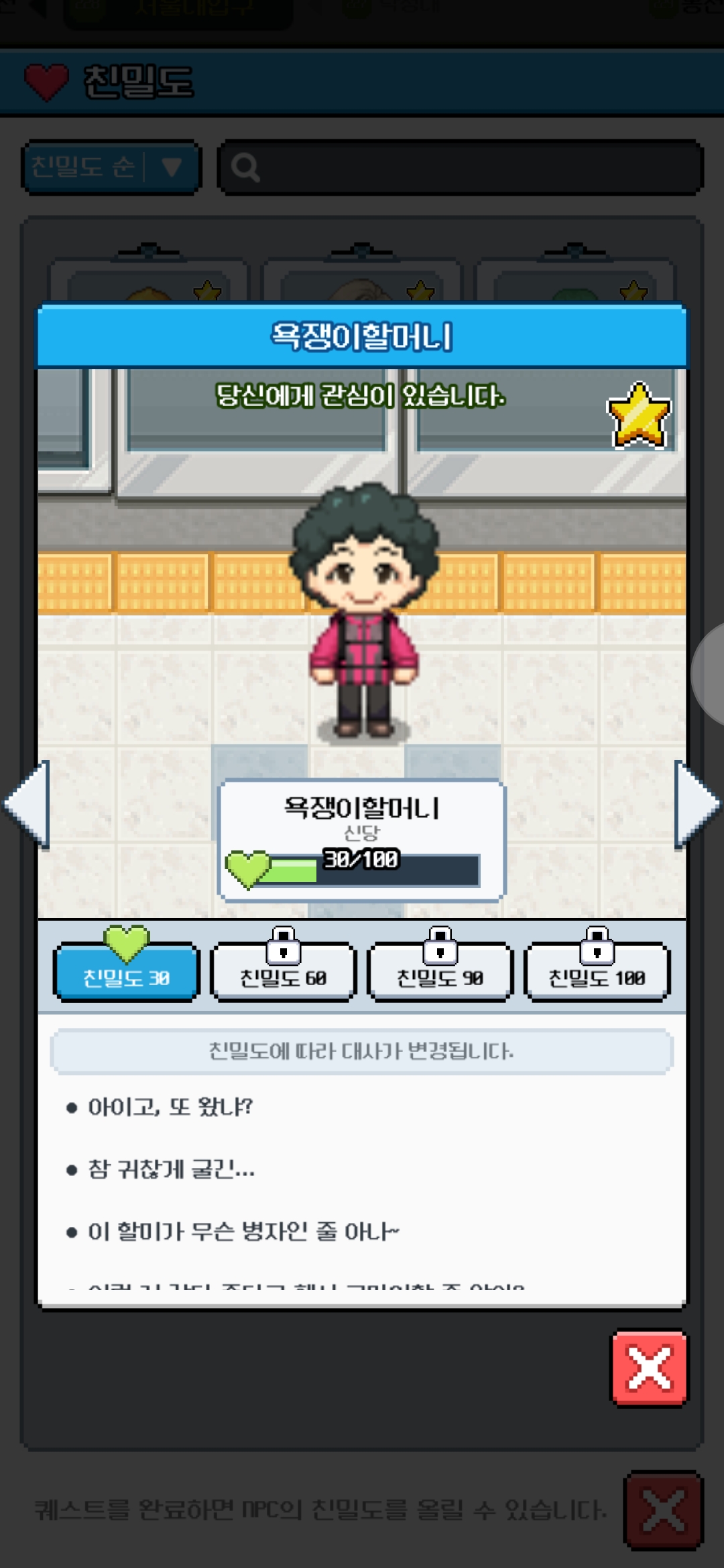Viewport: 724px width, 1568px height.
Task: Close the 욕쟁이할머니 detail popup
Action: 649,1368
